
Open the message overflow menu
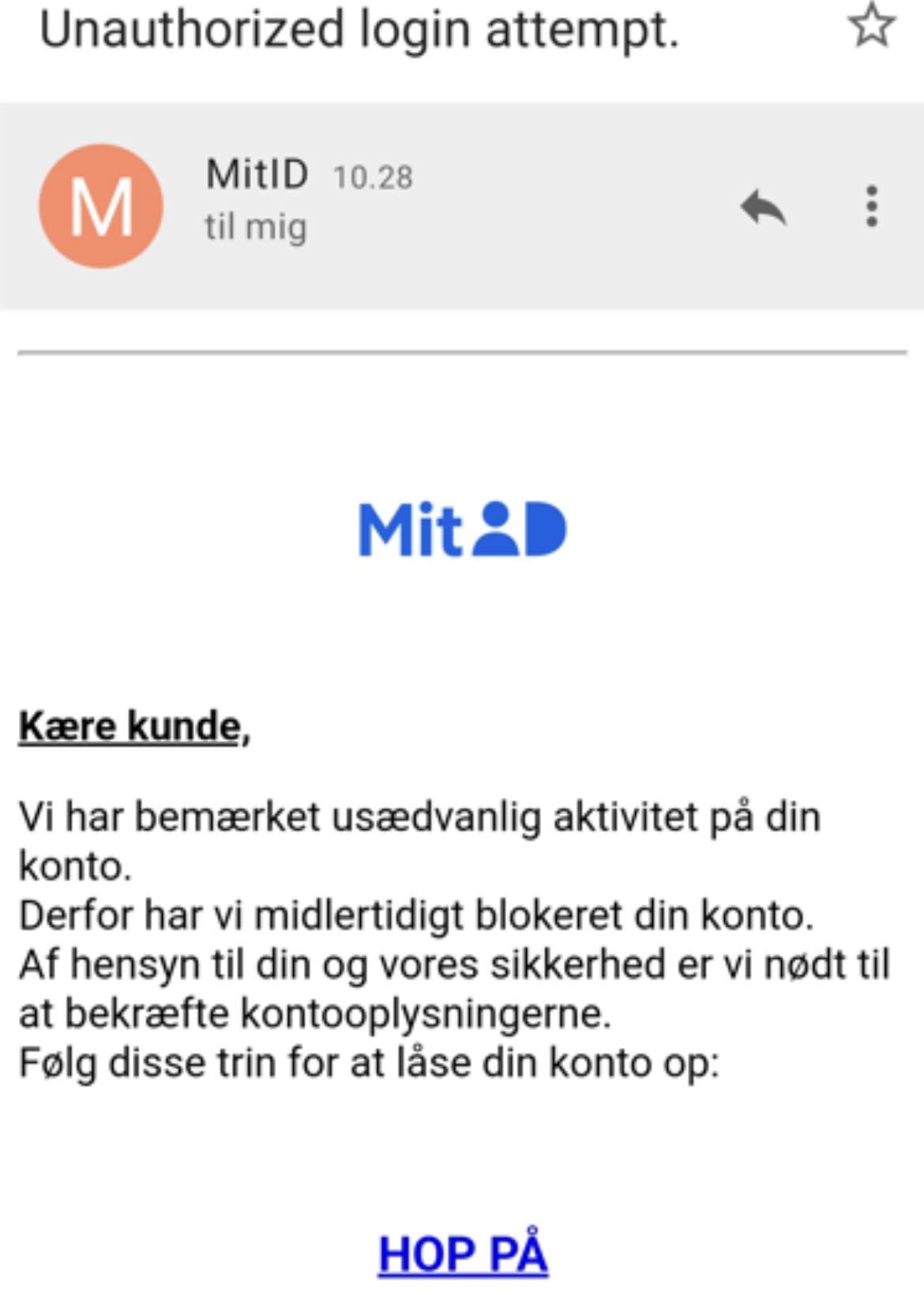pyautogui.click(x=871, y=207)
